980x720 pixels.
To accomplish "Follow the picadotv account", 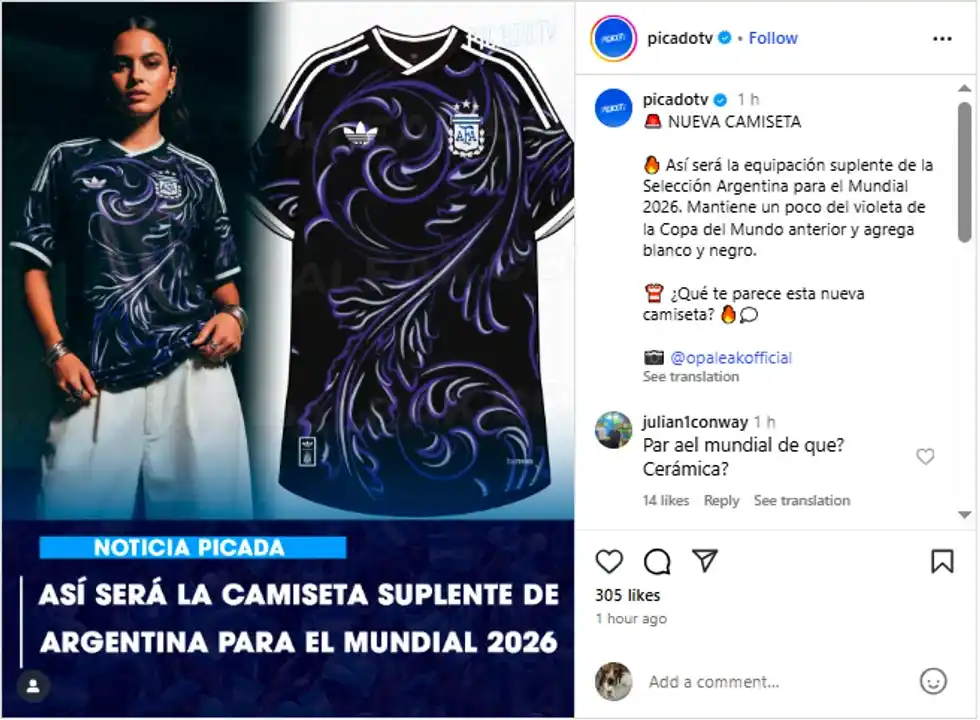I will point(773,38).
